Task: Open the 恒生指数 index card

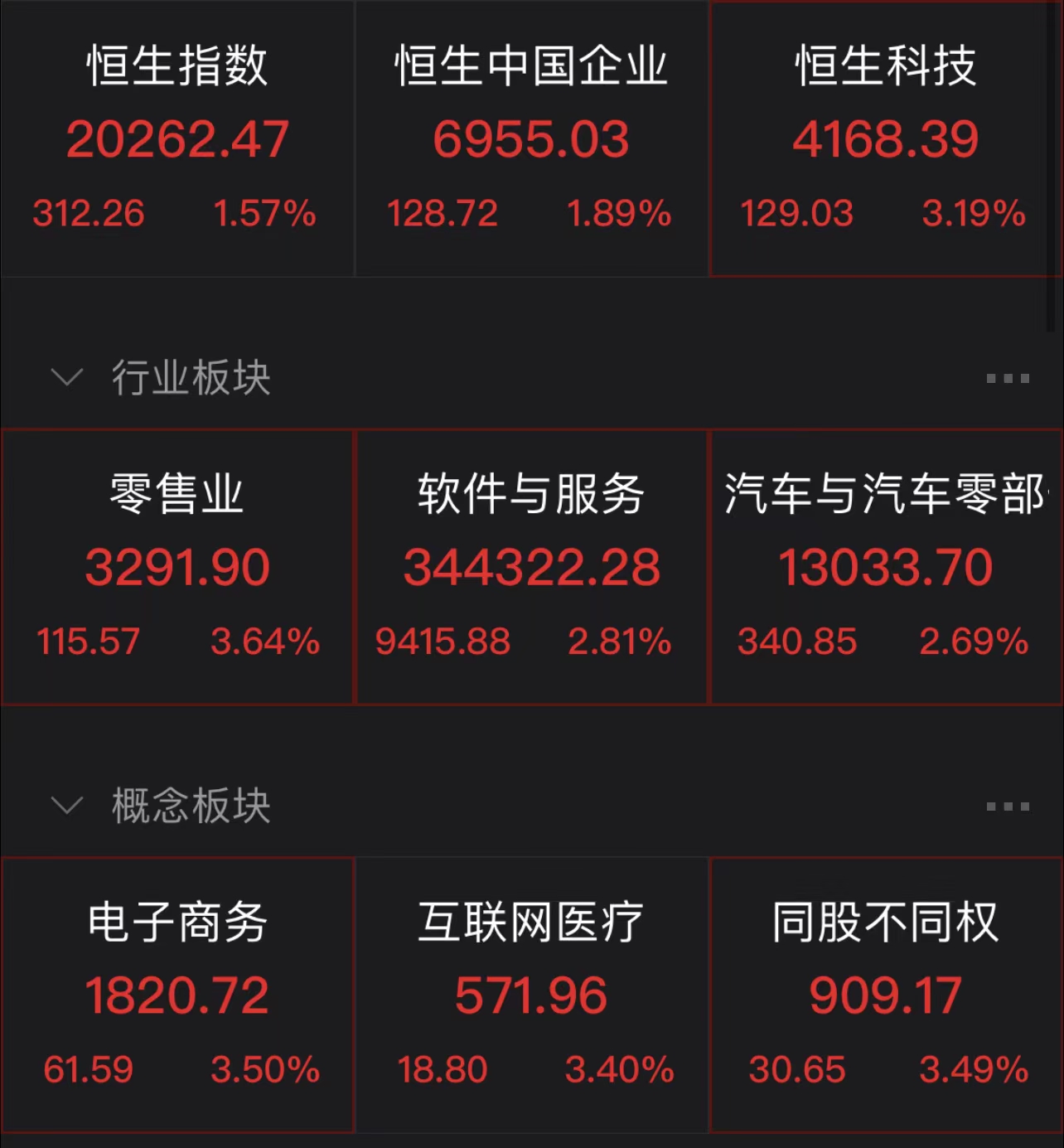Action: (x=177, y=138)
